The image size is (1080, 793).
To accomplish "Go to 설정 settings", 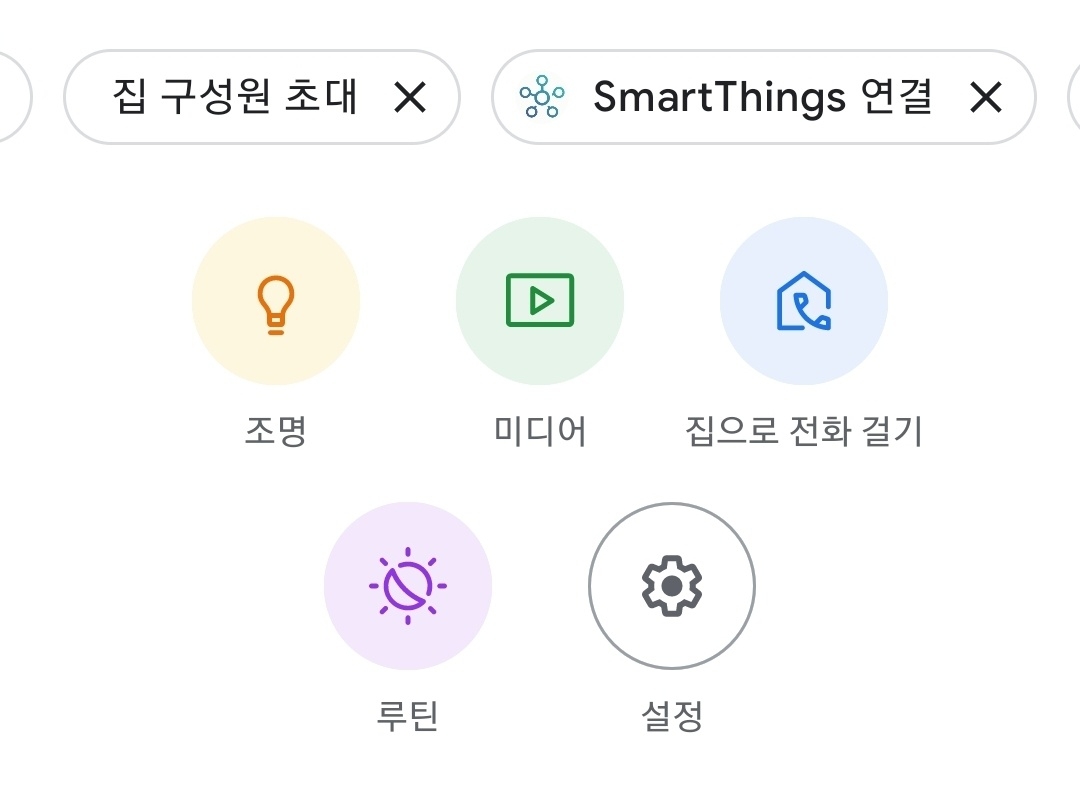I will [672, 586].
